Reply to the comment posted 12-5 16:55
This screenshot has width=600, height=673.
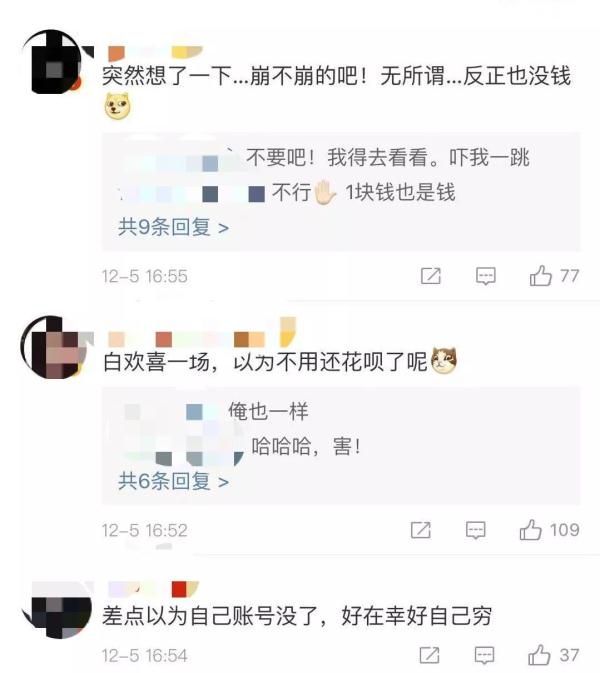click(x=486, y=276)
